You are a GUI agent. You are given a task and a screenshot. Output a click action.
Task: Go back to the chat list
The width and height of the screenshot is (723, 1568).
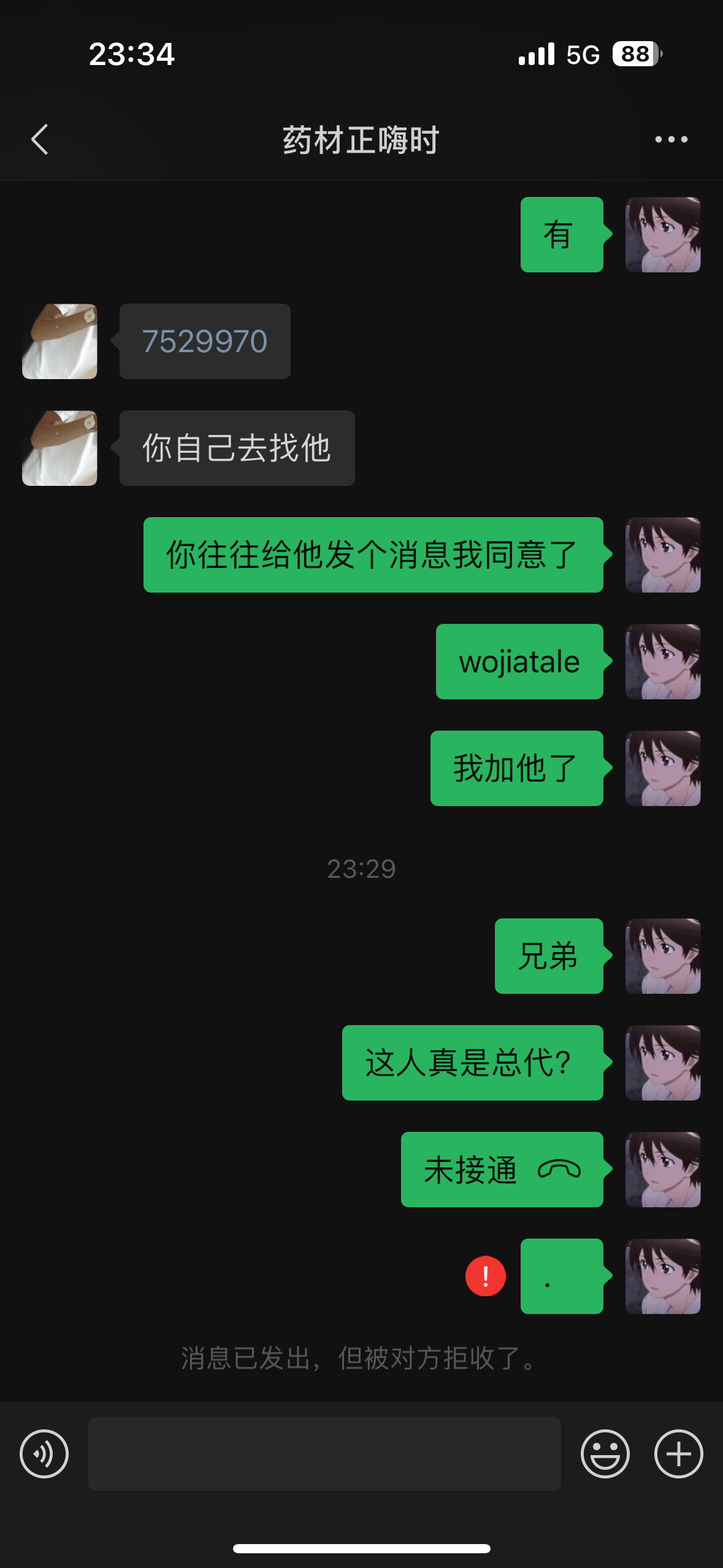pos(40,140)
